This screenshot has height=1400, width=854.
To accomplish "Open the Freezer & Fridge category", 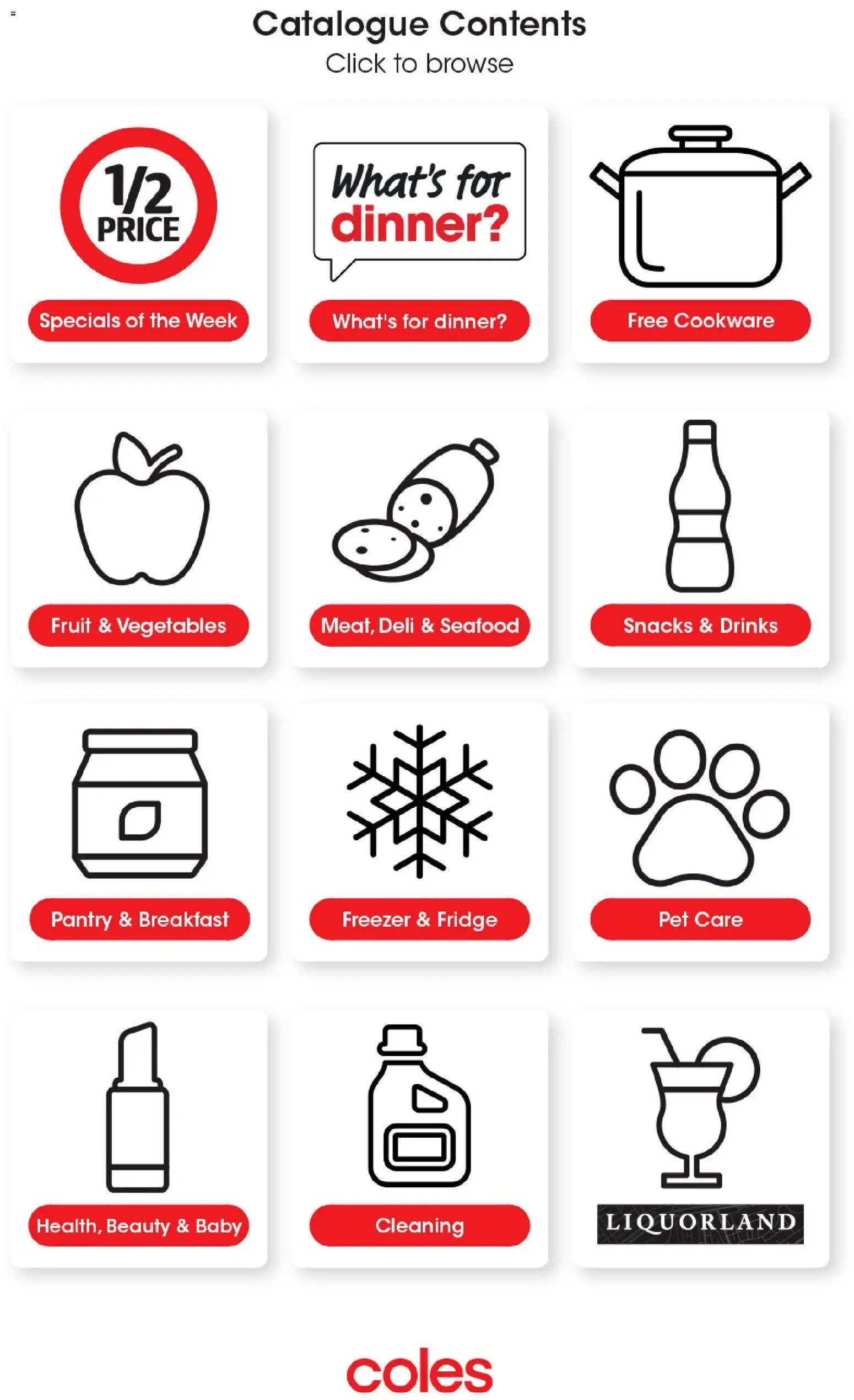I will pyautogui.click(x=419, y=919).
